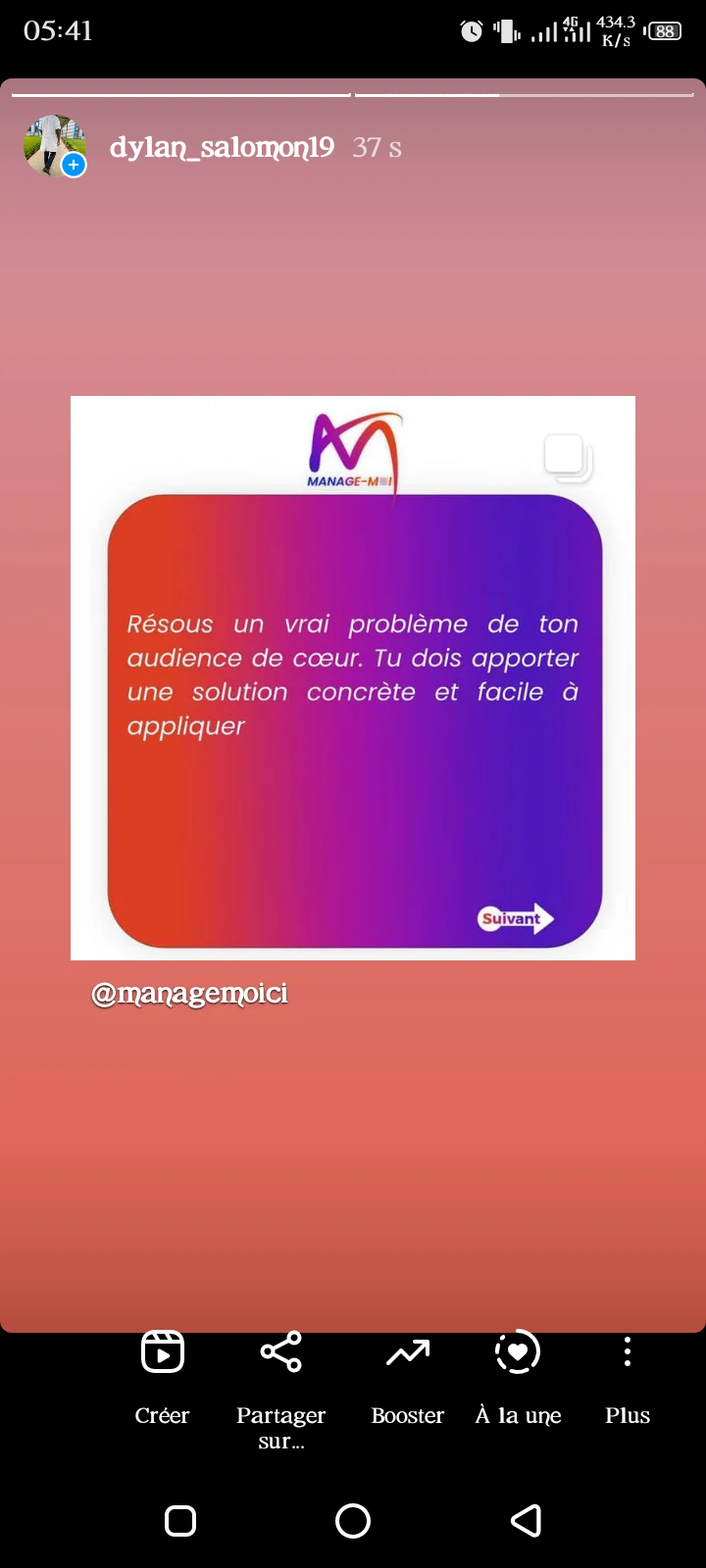The height and width of the screenshot is (1568, 706).
Task: Open the @managemoici mention
Action: click(189, 994)
